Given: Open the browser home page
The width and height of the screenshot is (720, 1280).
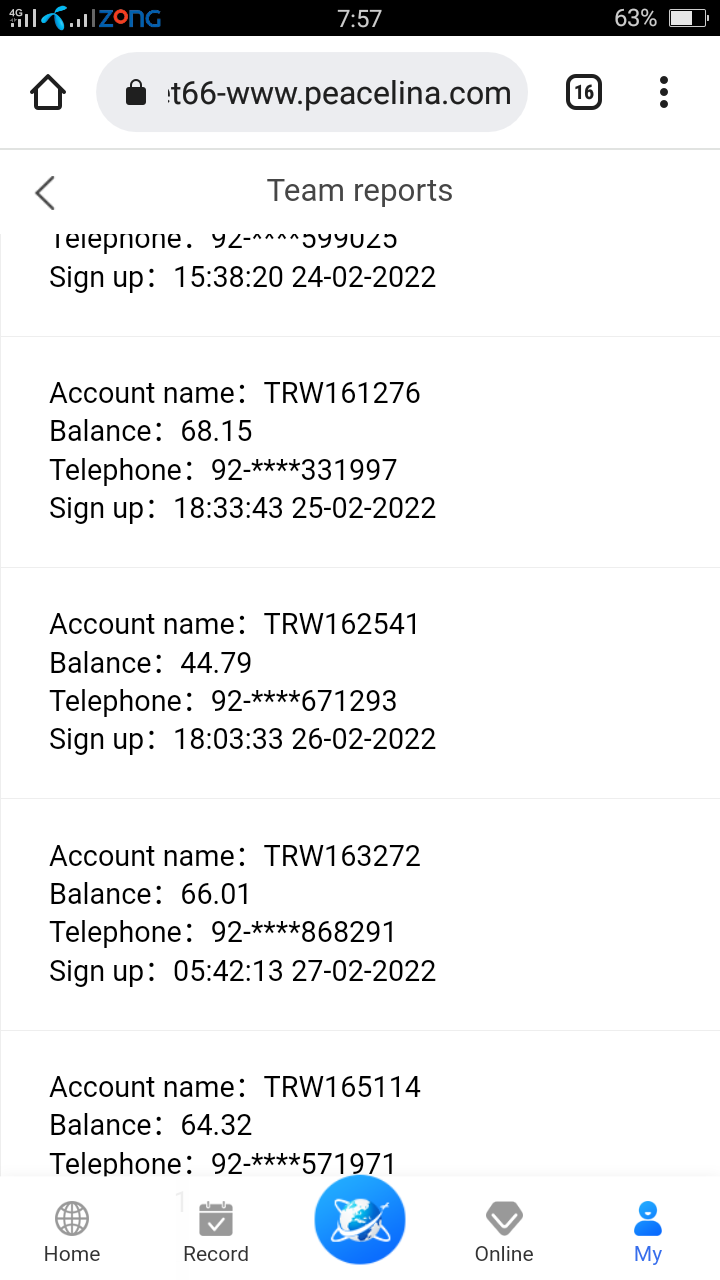Looking at the screenshot, I should (x=49, y=93).
